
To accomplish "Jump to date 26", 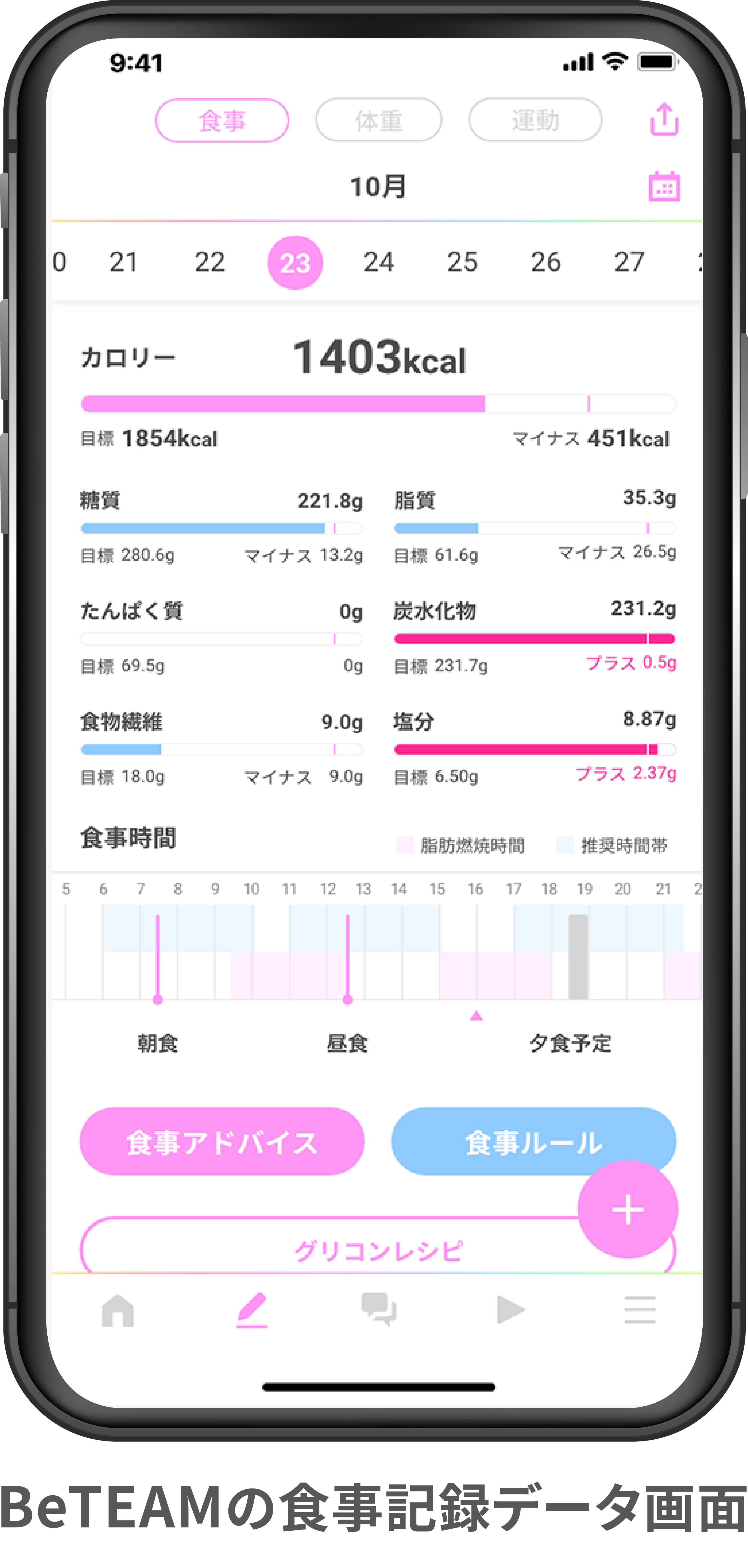I will (x=545, y=262).
